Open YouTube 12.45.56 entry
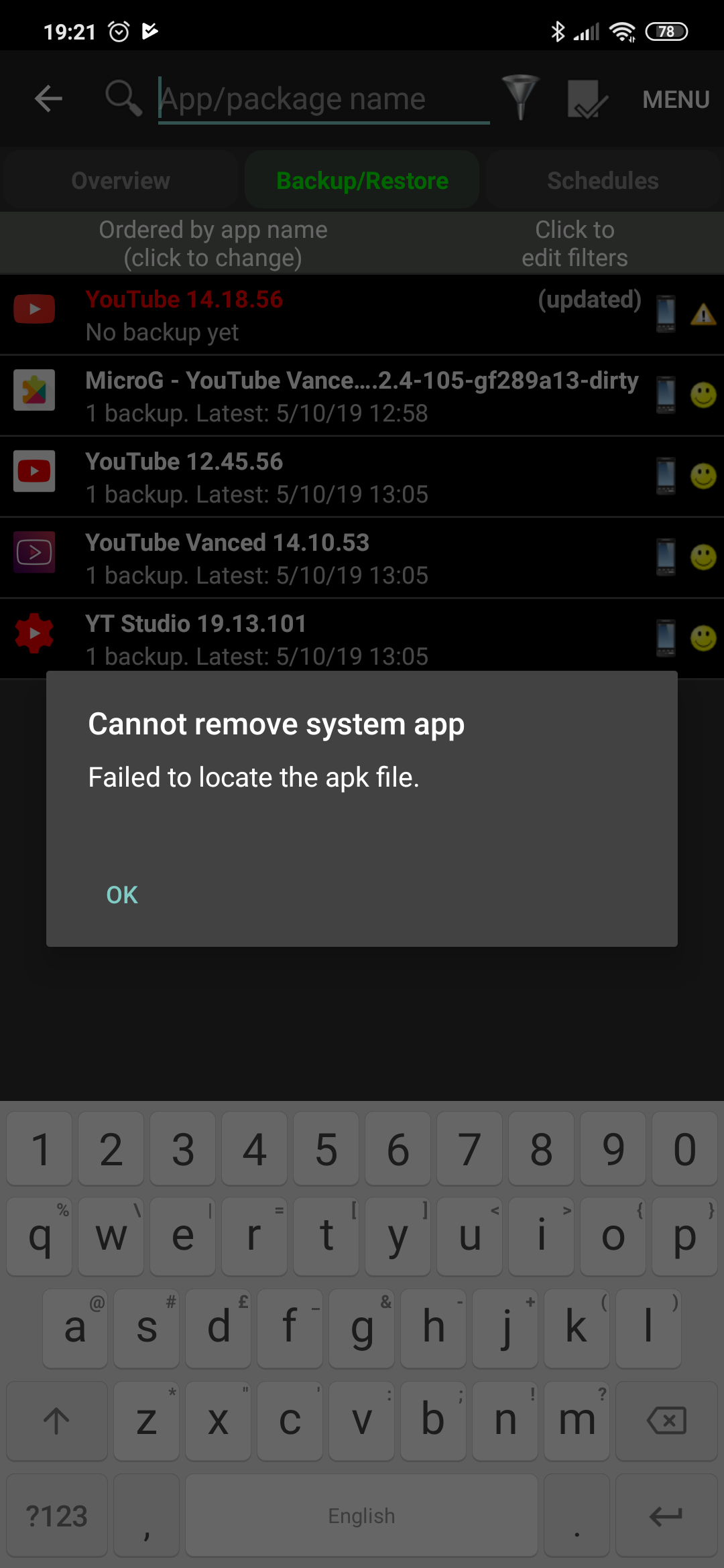The height and width of the screenshot is (1568, 724). coord(362,477)
